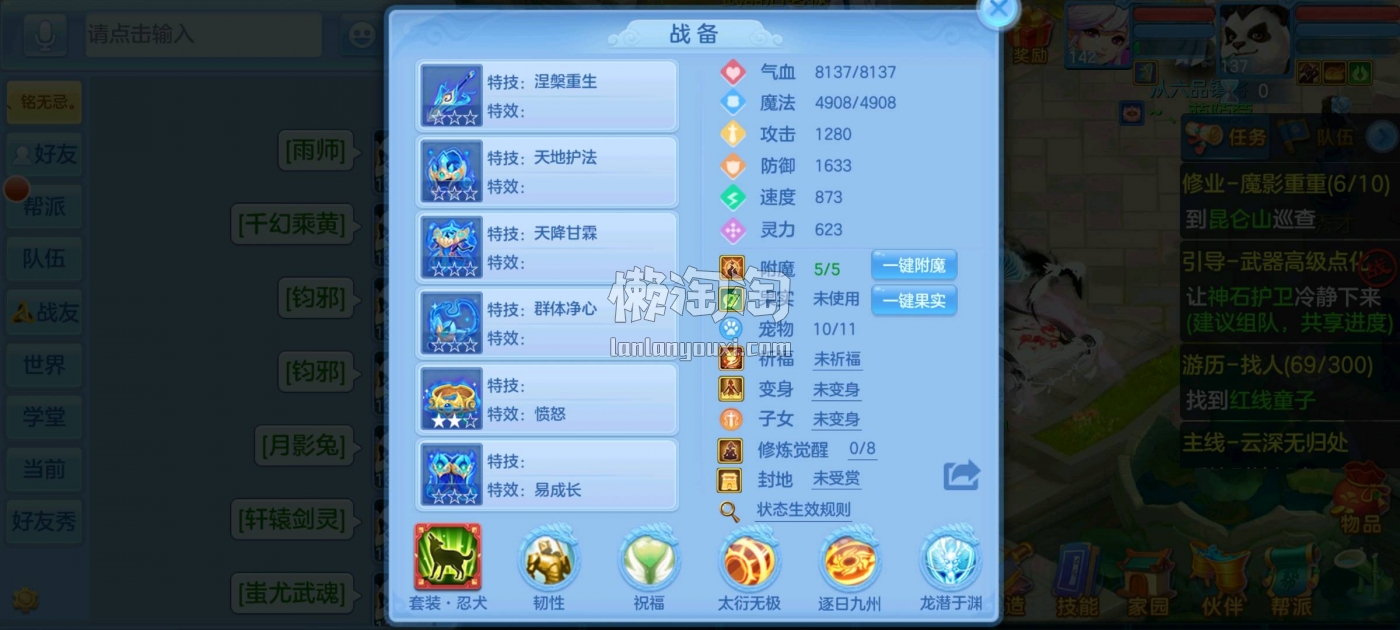Select the 祝福 skill icon
Screen dimensions: 1400x630
pyautogui.click(x=649, y=560)
